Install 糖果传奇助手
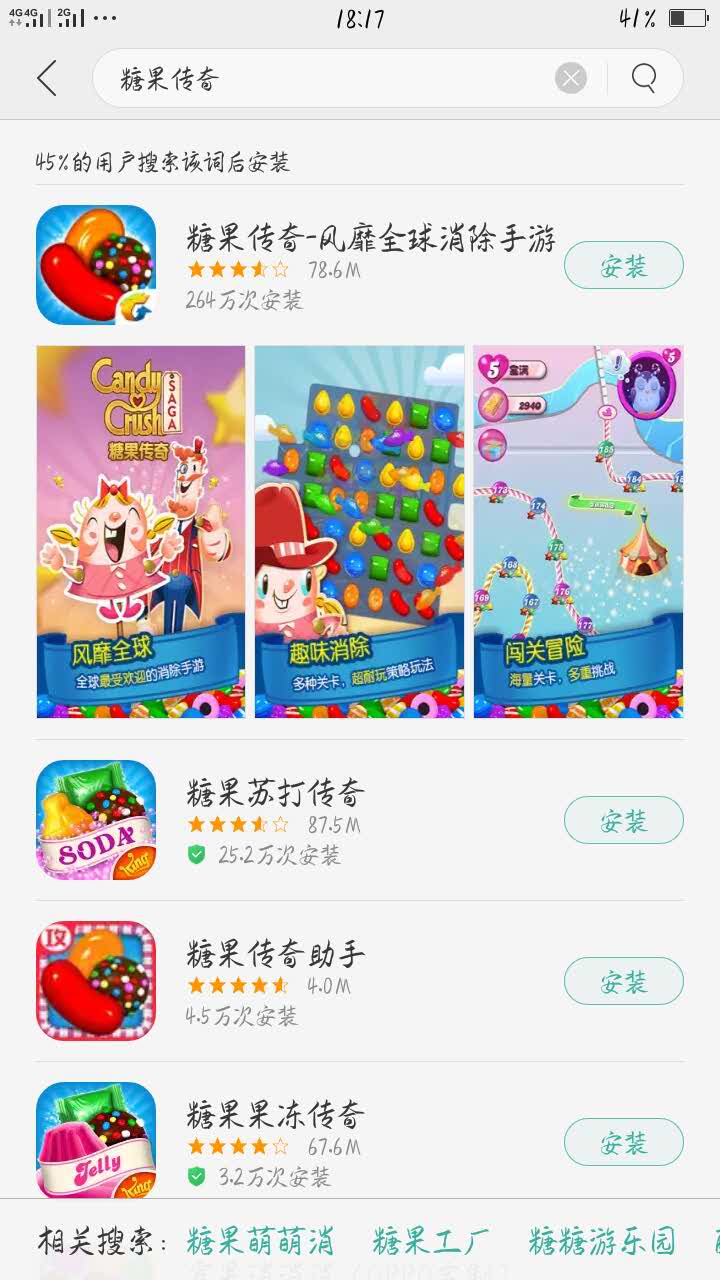720x1280 pixels. (x=623, y=982)
